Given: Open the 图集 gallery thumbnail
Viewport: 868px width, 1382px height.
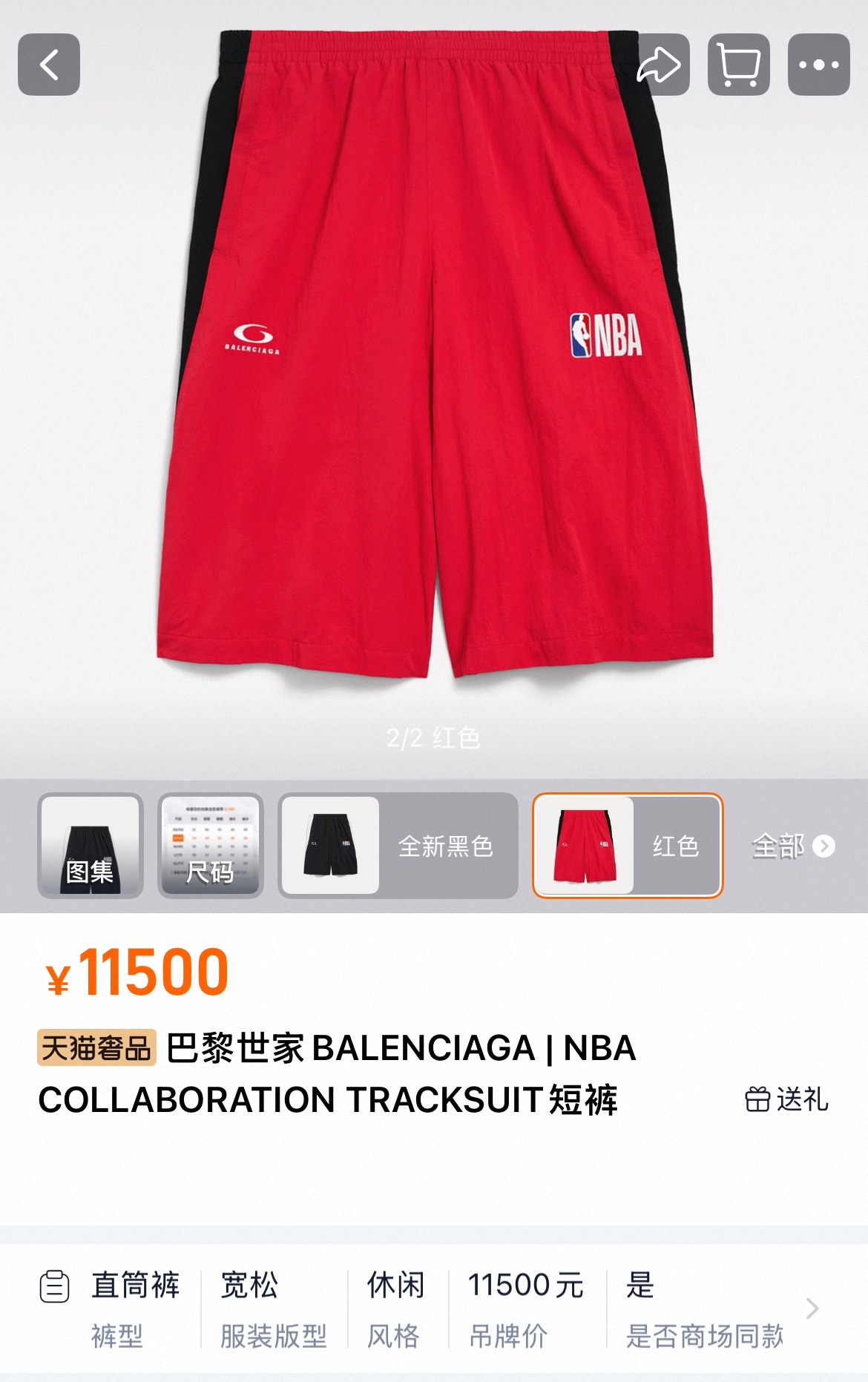Looking at the screenshot, I should click(91, 846).
